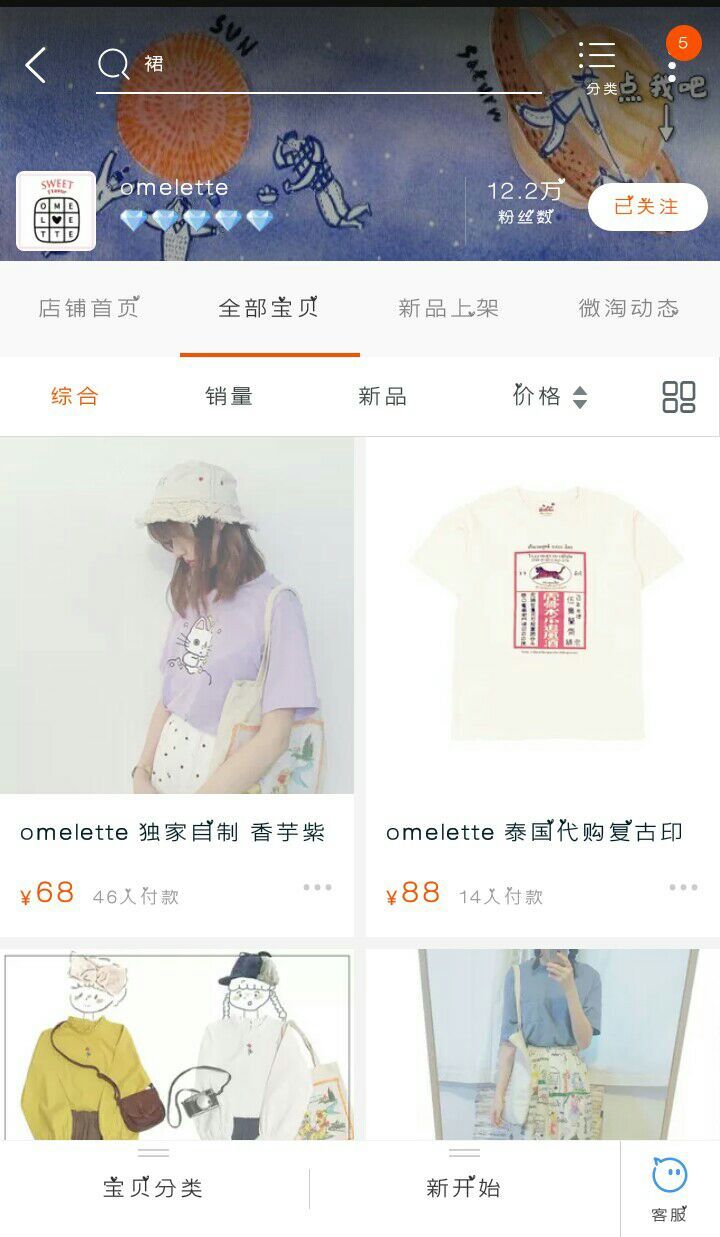Select the 全部宝贝 tab
The height and width of the screenshot is (1237, 720).
tap(269, 308)
